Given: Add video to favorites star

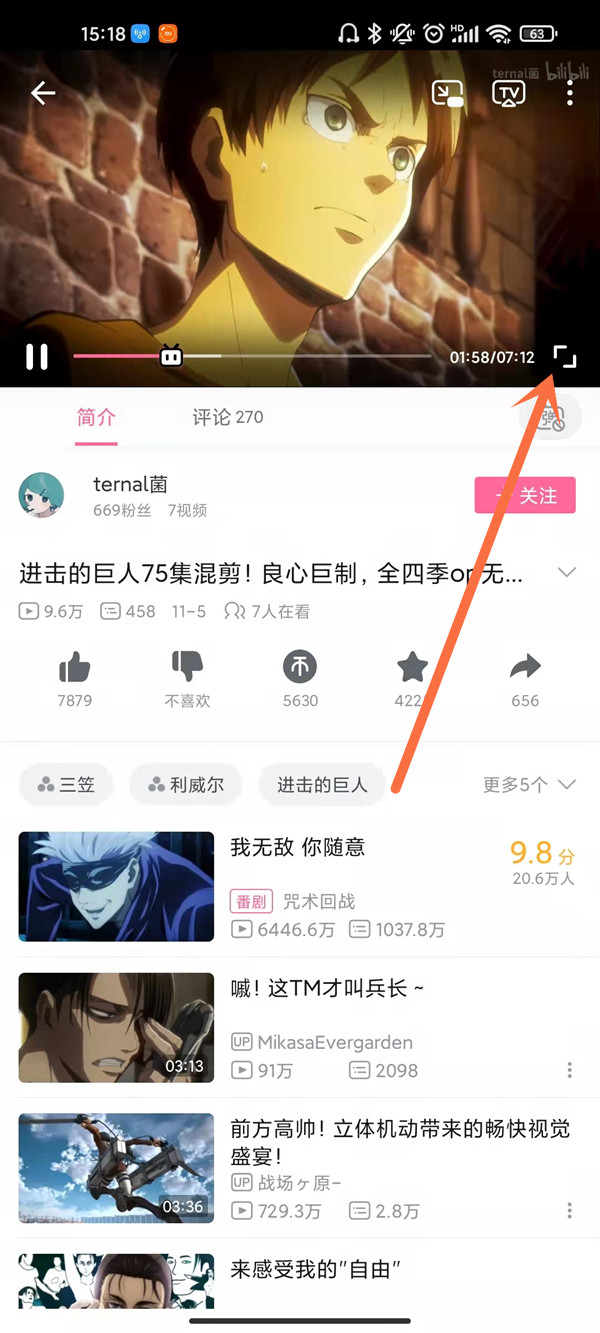Looking at the screenshot, I should tap(412, 667).
